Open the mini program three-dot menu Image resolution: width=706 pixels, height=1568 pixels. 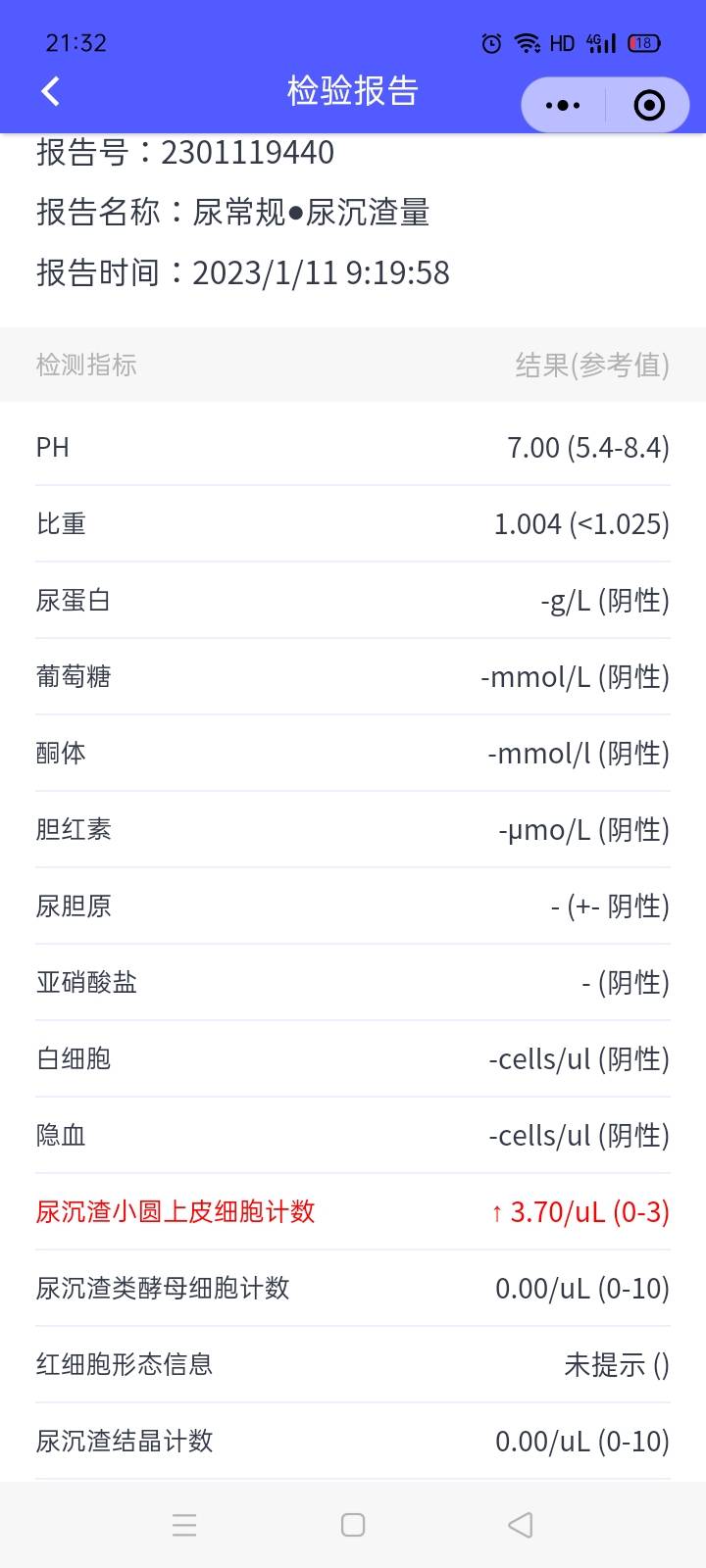pos(563,105)
